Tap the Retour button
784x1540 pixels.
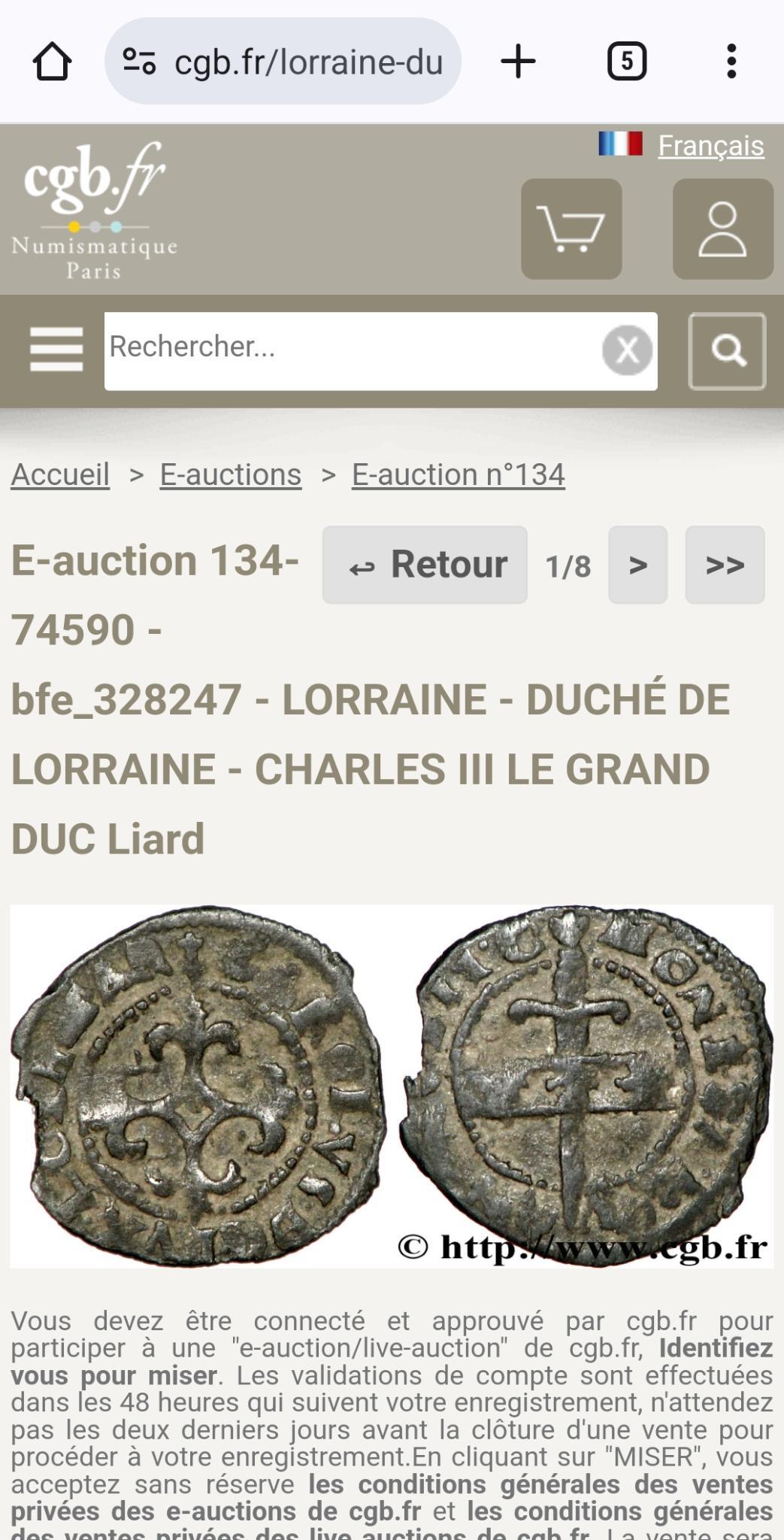(x=425, y=565)
